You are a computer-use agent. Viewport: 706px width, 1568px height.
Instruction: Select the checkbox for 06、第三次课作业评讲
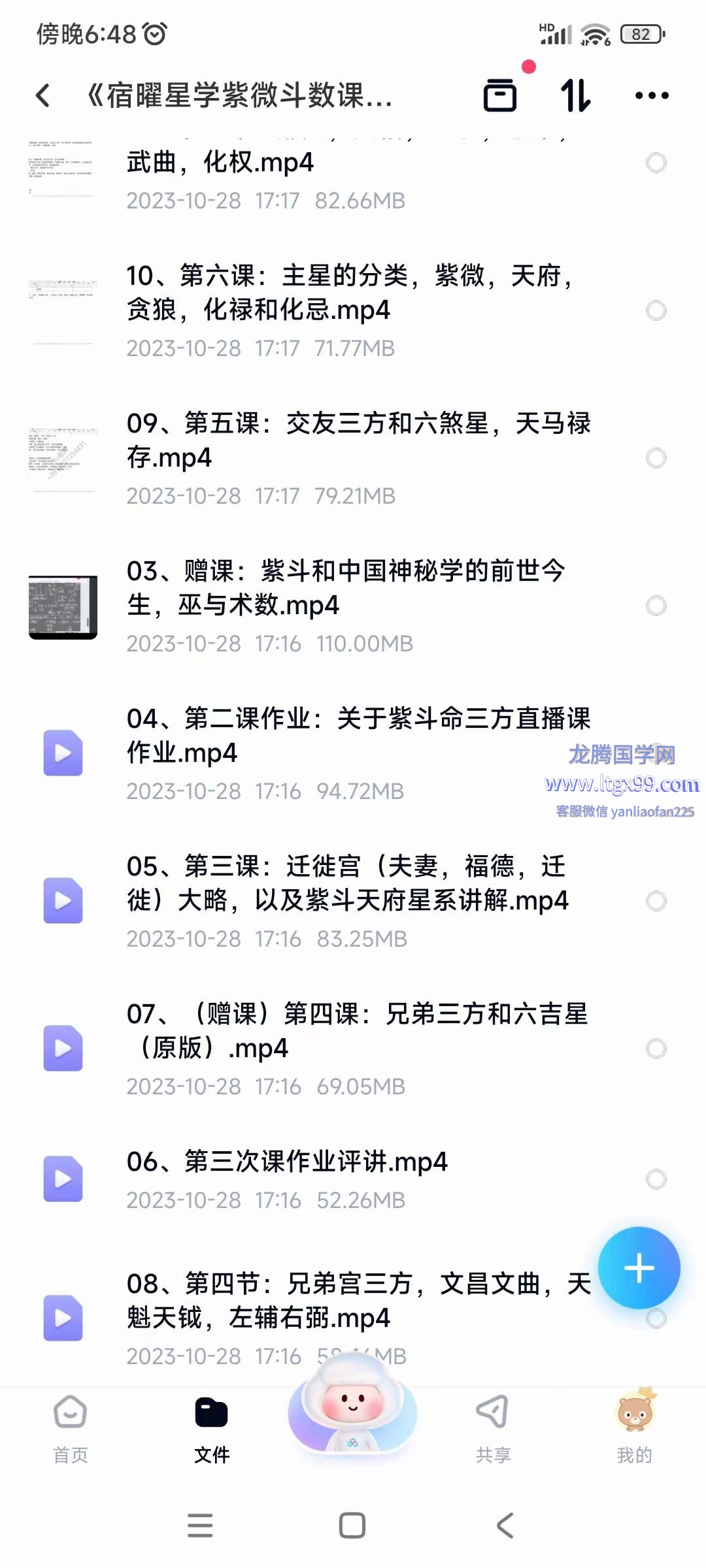point(656,1179)
